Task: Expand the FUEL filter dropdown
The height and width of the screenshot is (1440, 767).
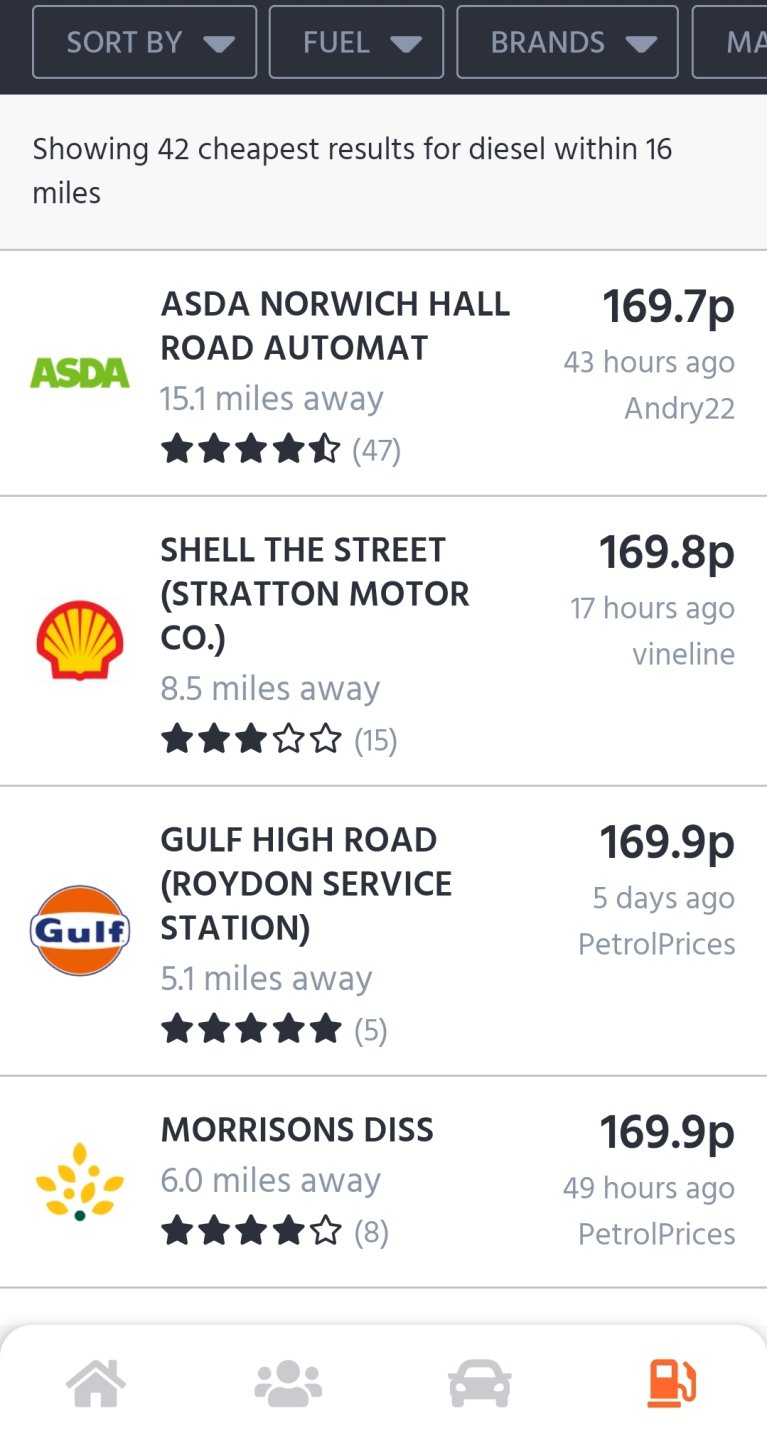Action: [357, 42]
